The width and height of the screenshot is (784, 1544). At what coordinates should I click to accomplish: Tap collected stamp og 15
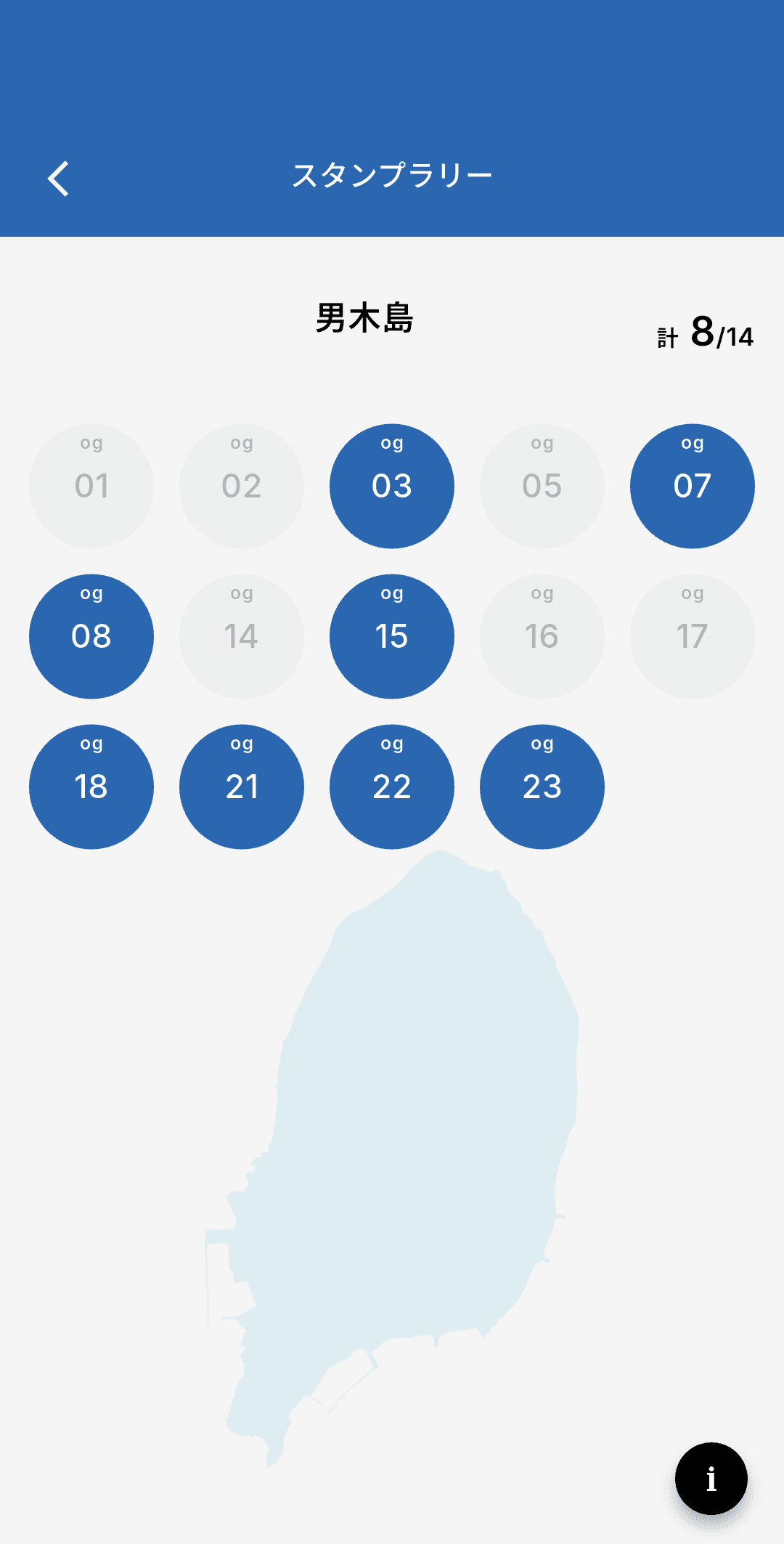tap(392, 636)
